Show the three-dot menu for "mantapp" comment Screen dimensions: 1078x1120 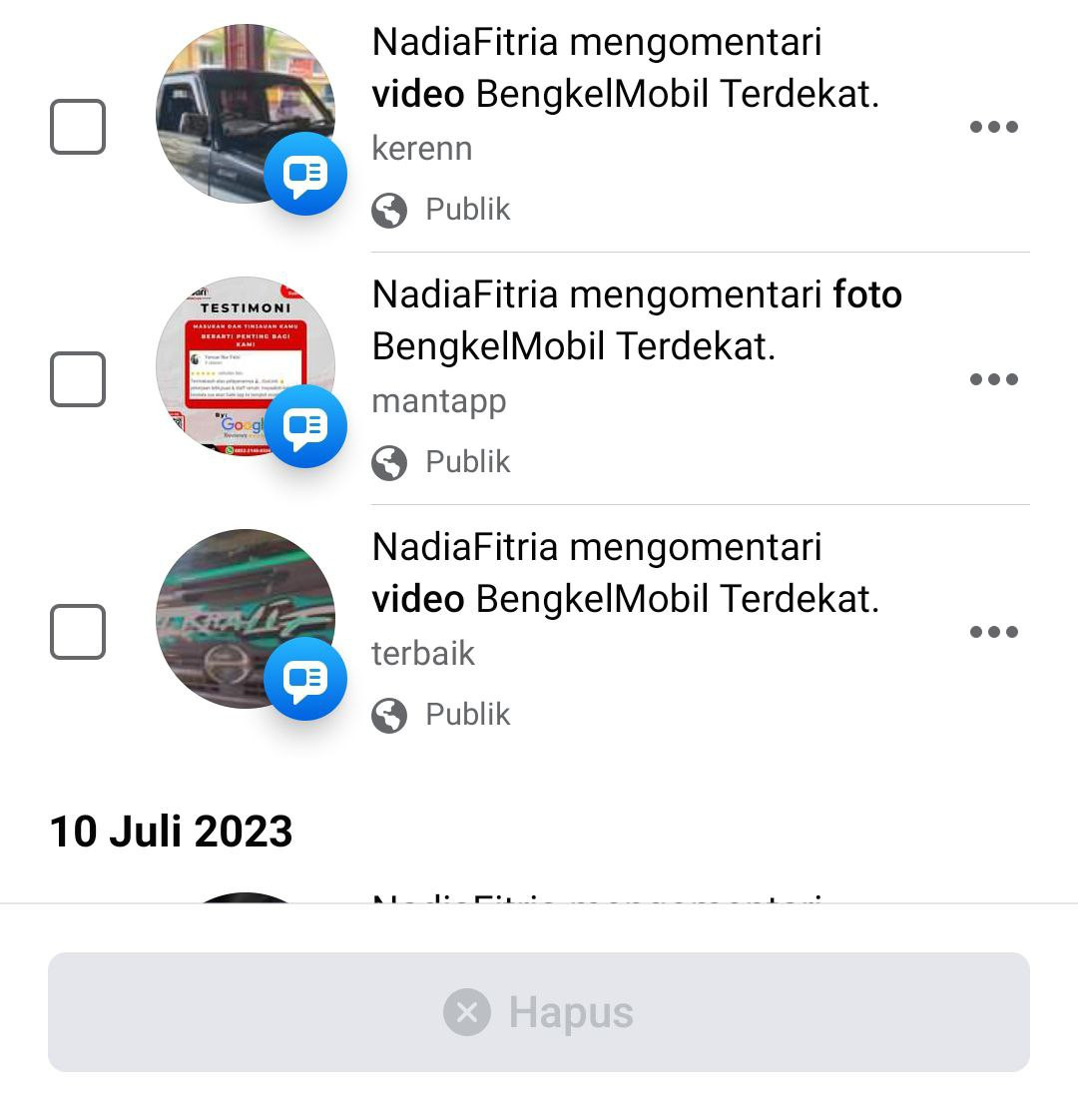[993, 379]
